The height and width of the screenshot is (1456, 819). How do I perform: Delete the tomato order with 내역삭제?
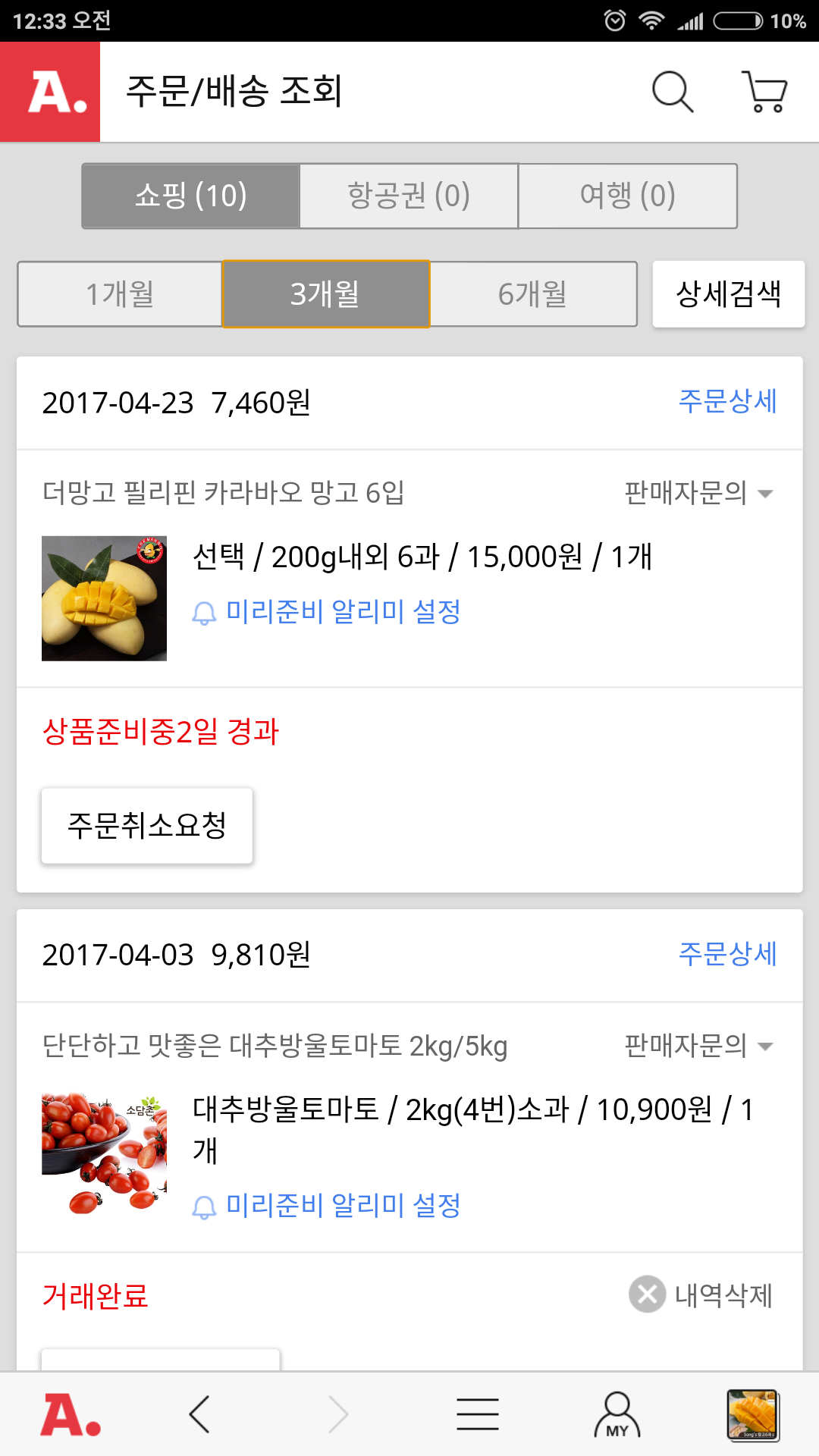701,1294
